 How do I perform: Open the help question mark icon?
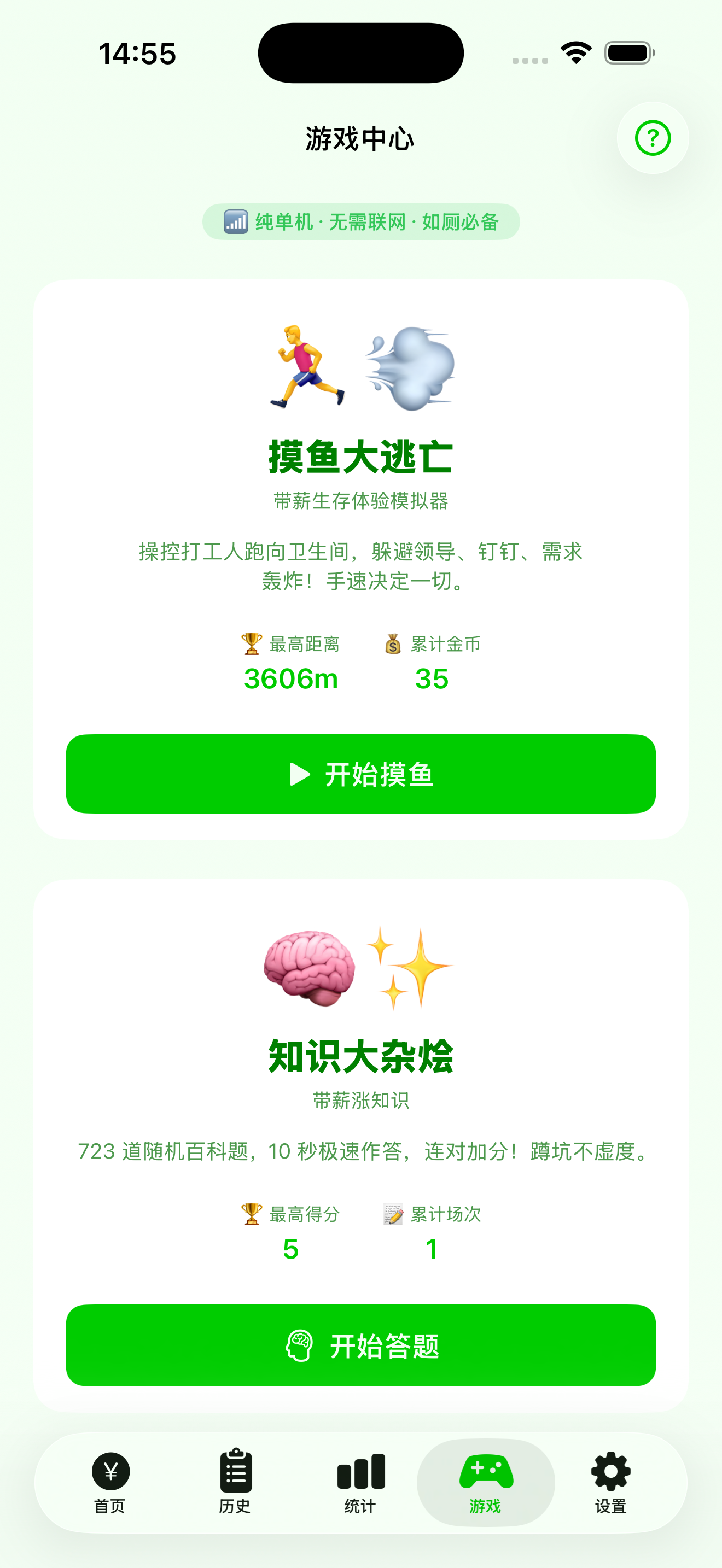[x=652, y=138]
